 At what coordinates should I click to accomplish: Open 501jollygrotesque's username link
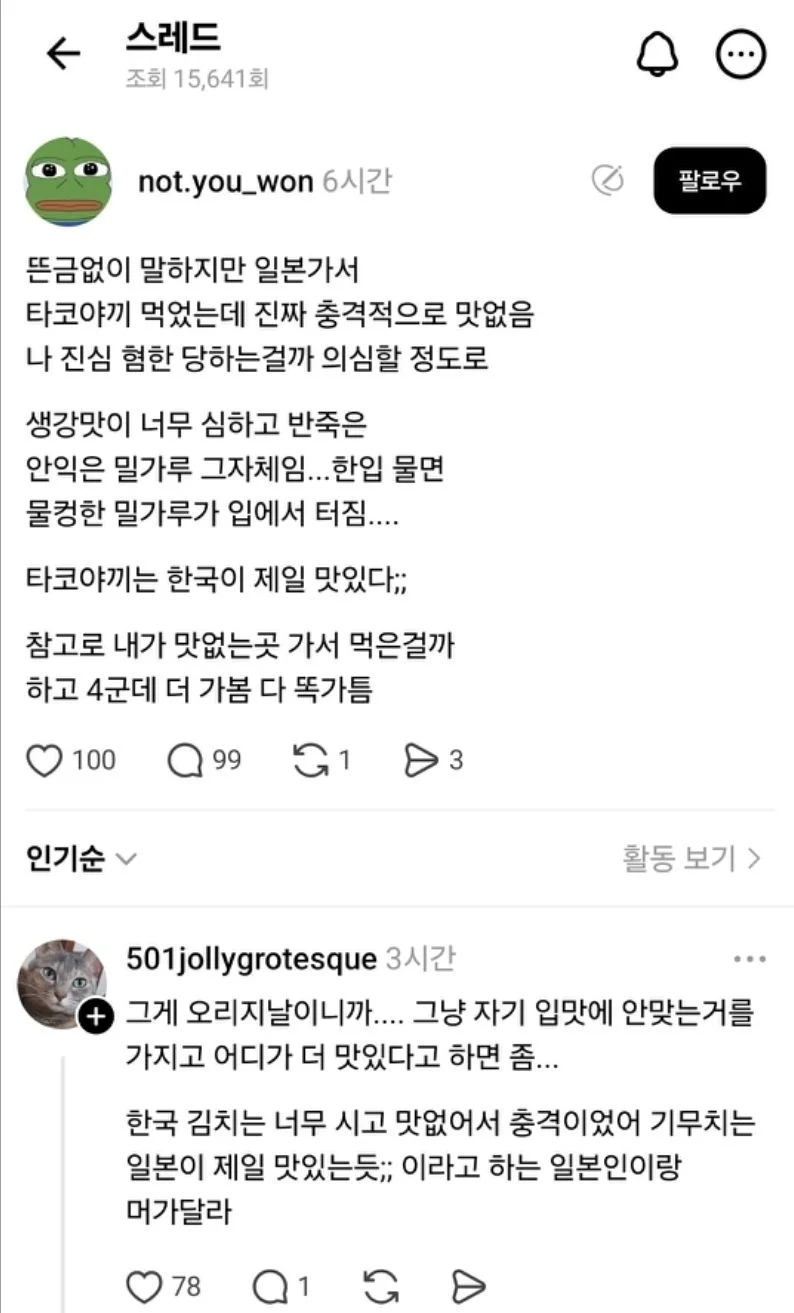pyautogui.click(x=252, y=960)
